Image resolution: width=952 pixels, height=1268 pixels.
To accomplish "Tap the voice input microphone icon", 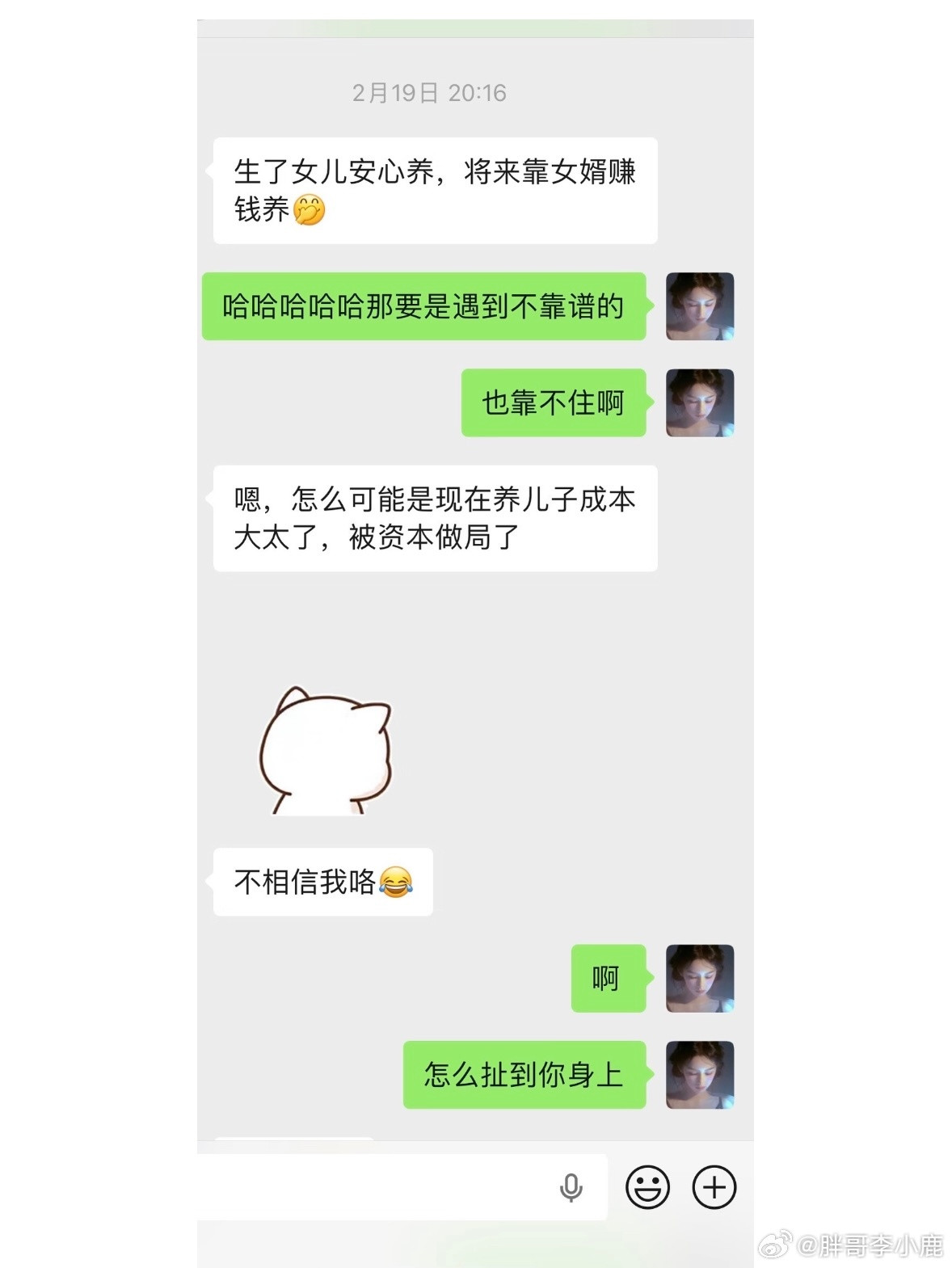I will coord(571,1188).
